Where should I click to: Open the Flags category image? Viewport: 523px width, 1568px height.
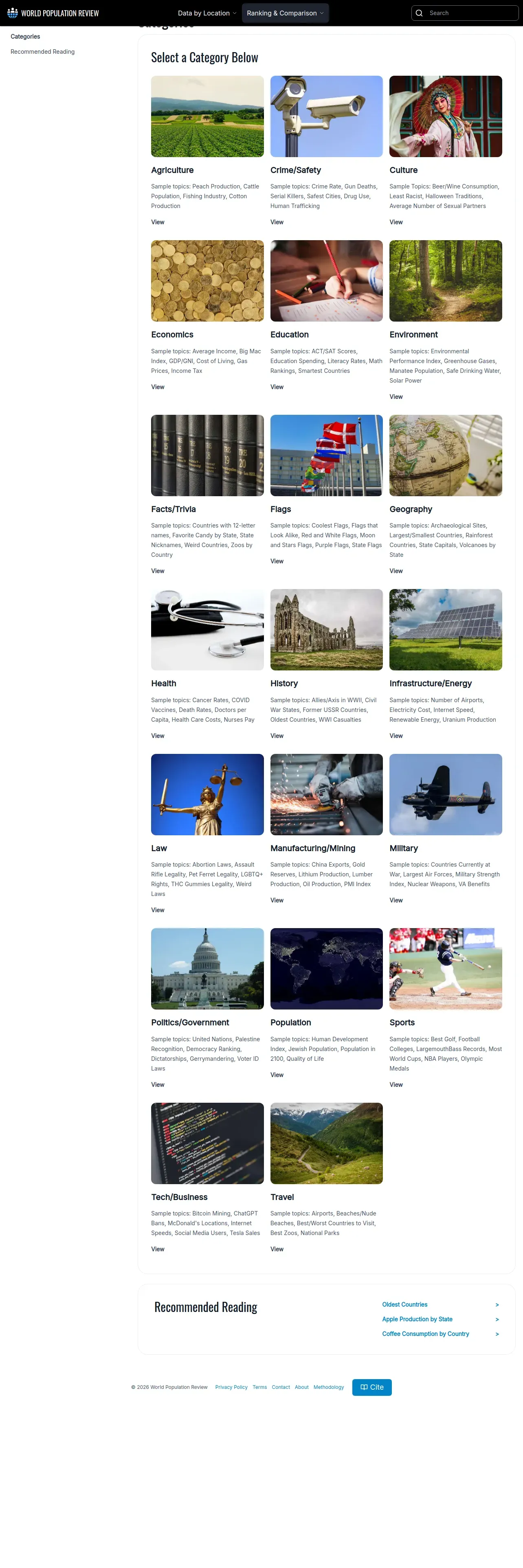click(x=326, y=456)
